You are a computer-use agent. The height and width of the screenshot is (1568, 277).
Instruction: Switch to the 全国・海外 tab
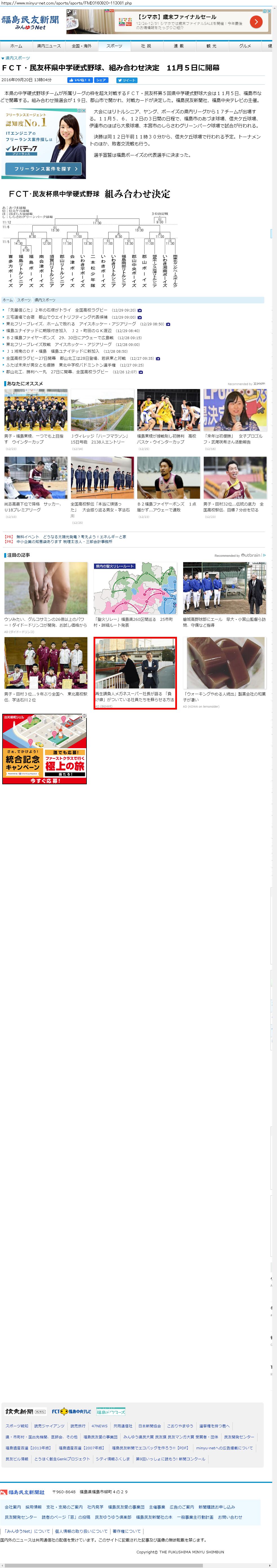(81, 46)
